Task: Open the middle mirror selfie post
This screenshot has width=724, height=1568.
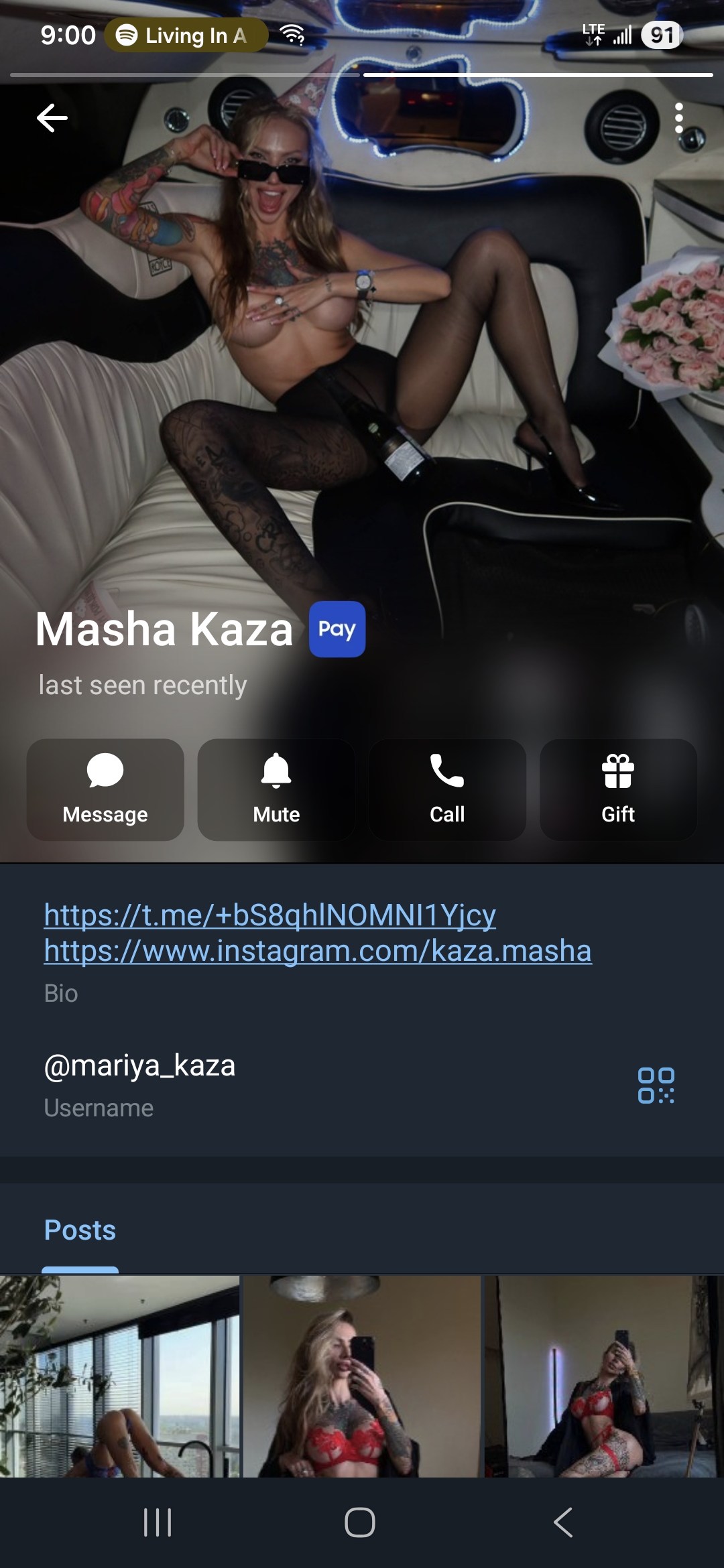Action: (362, 1376)
